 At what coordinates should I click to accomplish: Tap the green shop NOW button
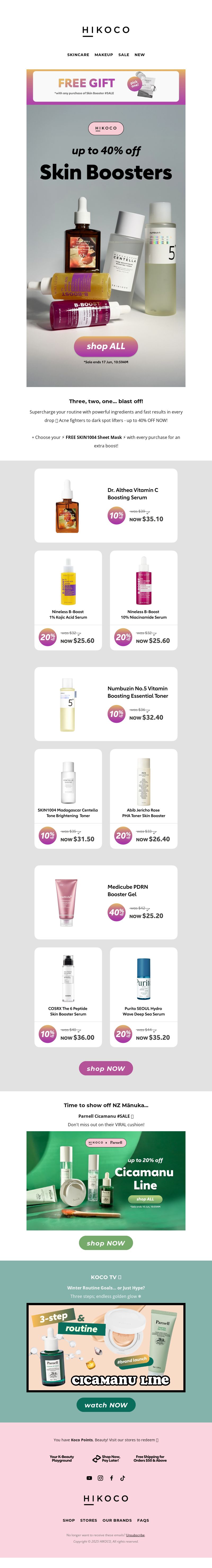coord(105,1243)
